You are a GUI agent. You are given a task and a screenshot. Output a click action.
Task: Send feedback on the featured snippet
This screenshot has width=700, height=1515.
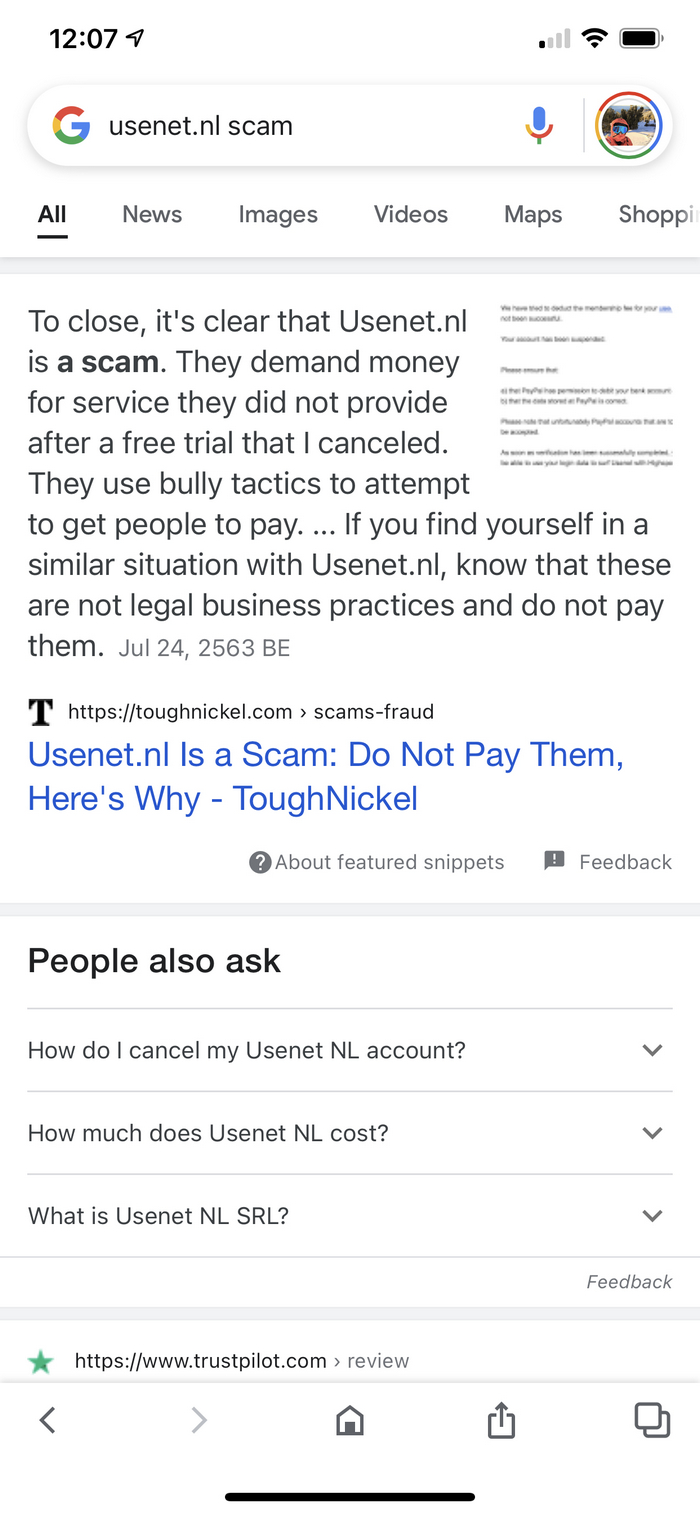pyautogui.click(x=608, y=862)
